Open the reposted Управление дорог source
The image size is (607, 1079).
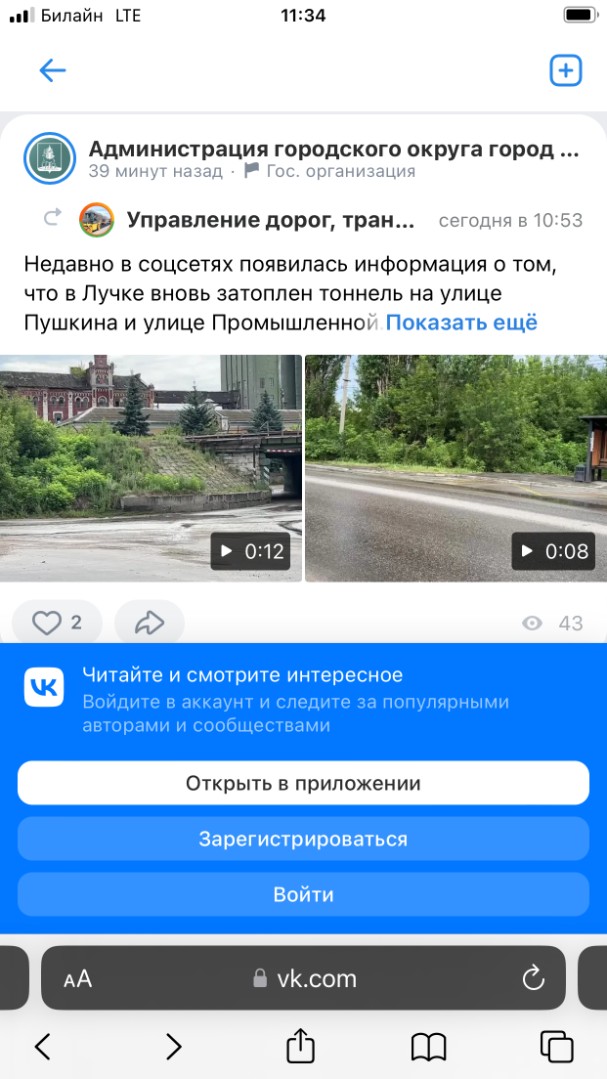(x=270, y=220)
